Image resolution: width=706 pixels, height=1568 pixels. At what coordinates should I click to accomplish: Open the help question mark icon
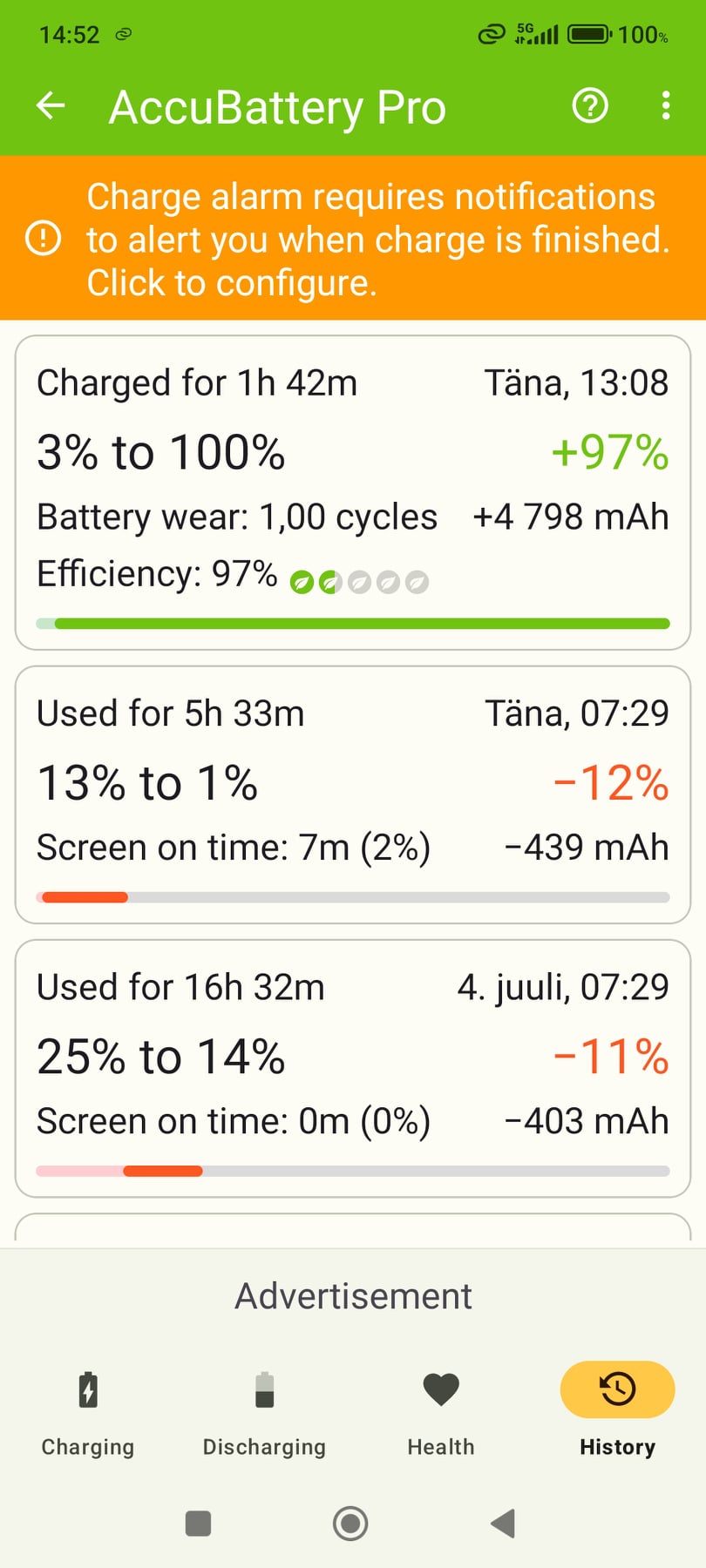[590, 106]
